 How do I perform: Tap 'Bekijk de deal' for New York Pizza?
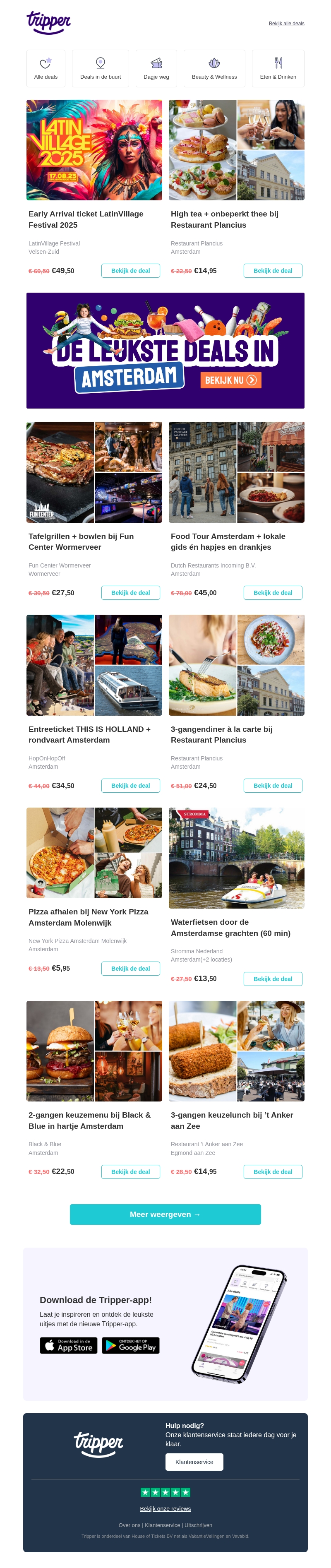(x=130, y=969)
